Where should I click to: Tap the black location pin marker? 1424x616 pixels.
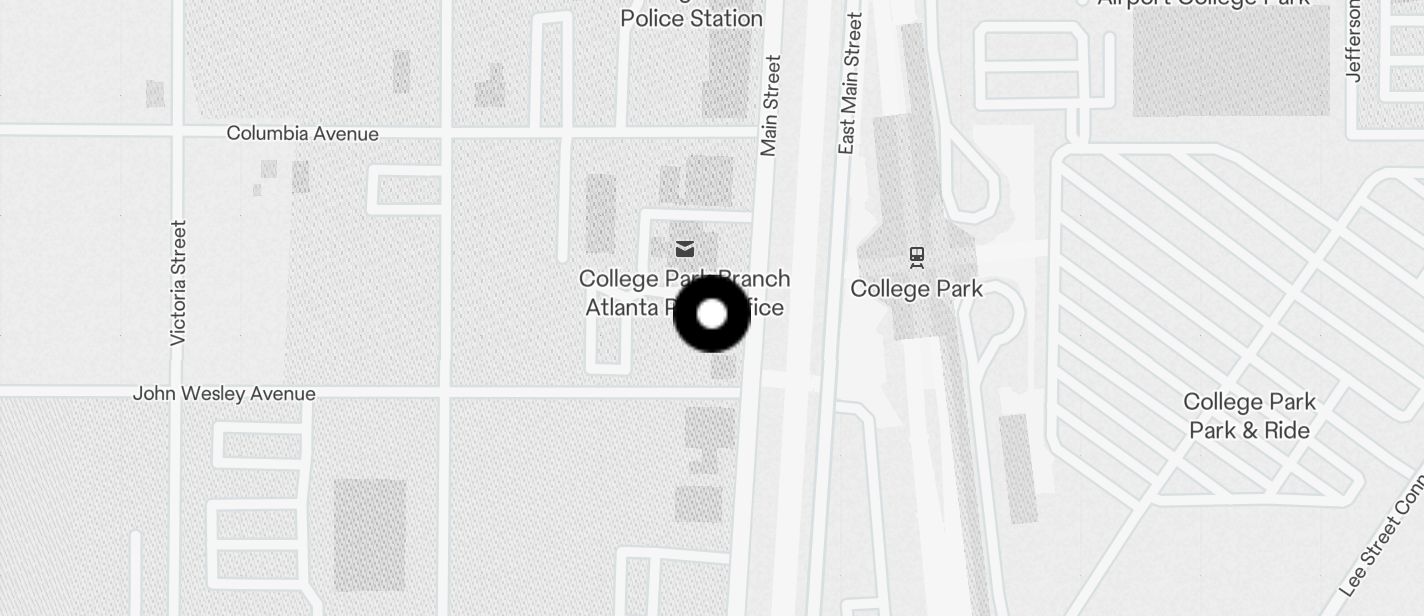coord(711,314)
